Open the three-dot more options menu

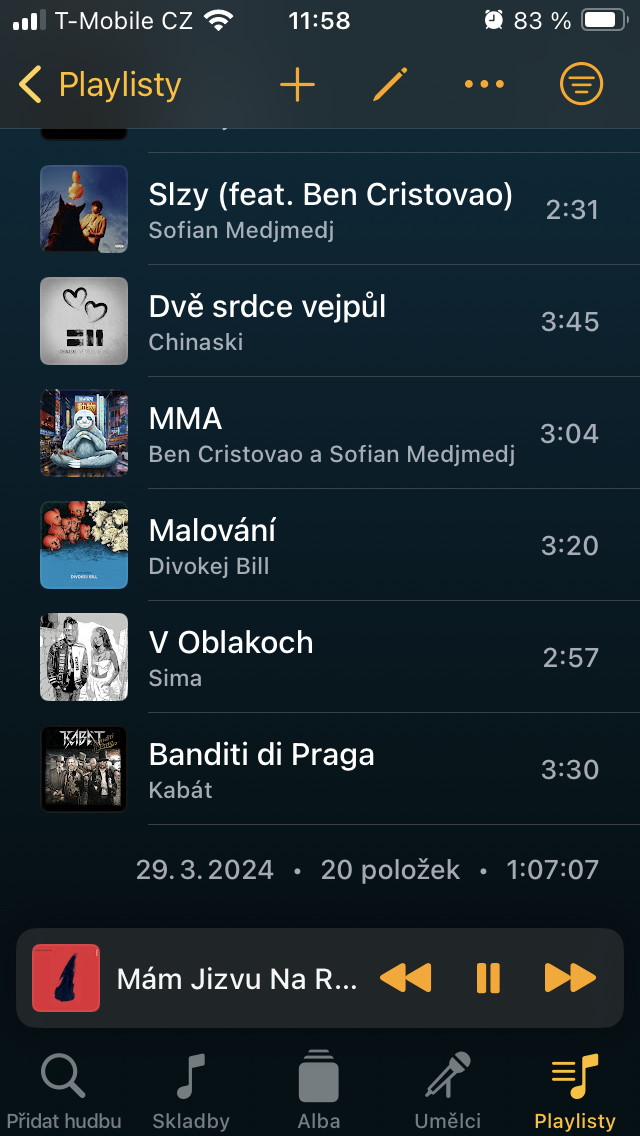click(484, 85)
